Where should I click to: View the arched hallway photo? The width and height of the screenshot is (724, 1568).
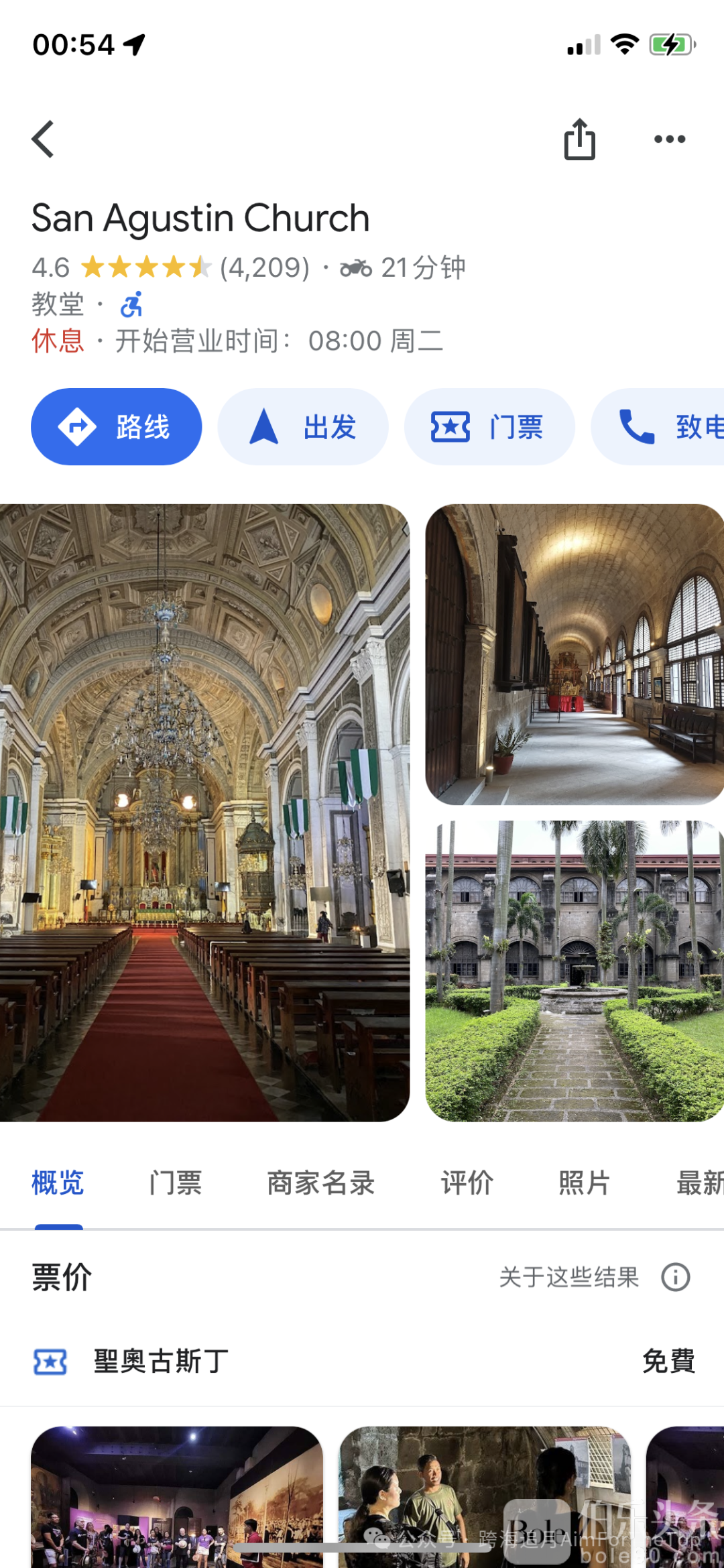tap(574, 654)
